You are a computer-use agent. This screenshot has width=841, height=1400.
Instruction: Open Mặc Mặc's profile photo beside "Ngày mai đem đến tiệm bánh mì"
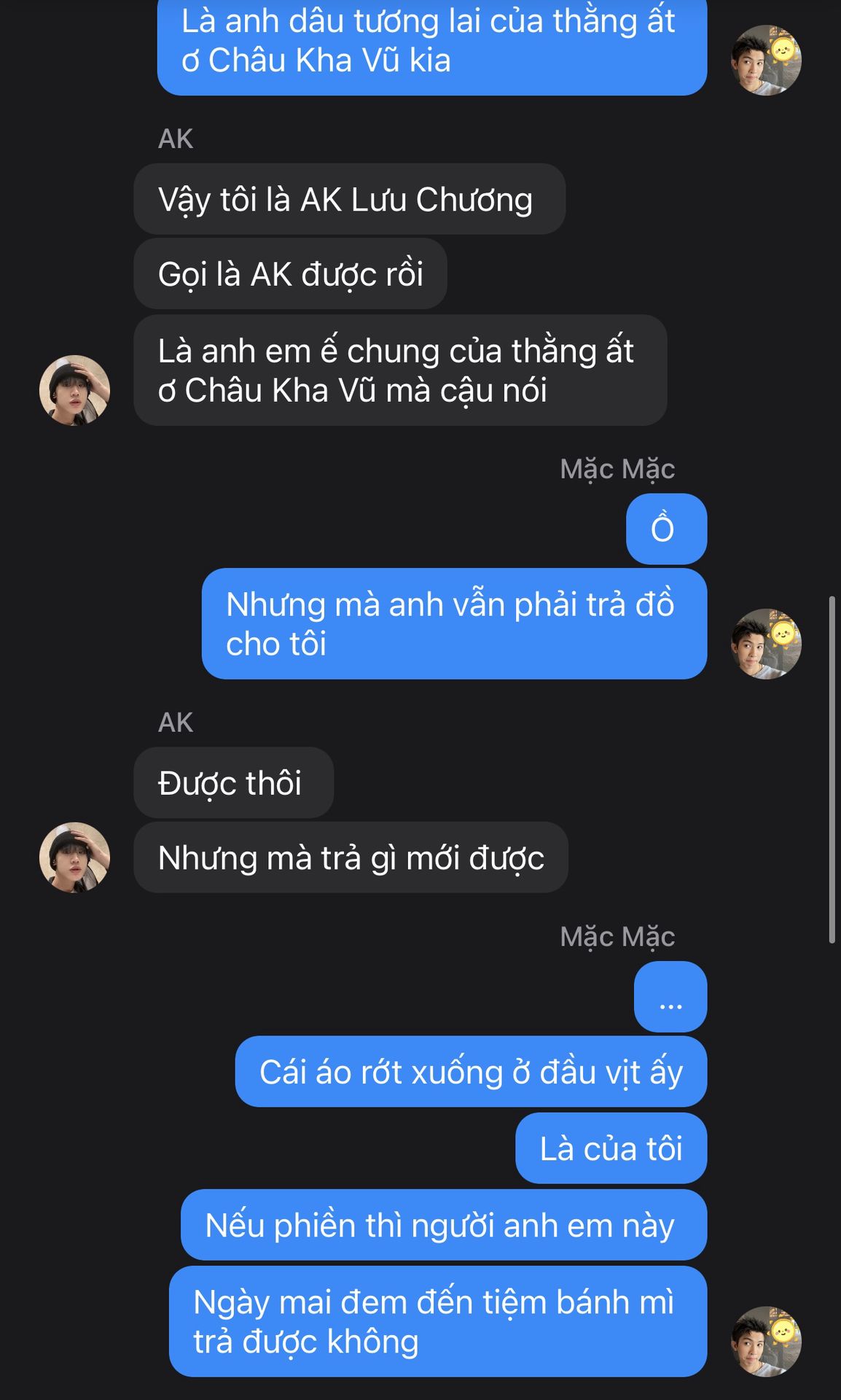[x=766, y=1341]
